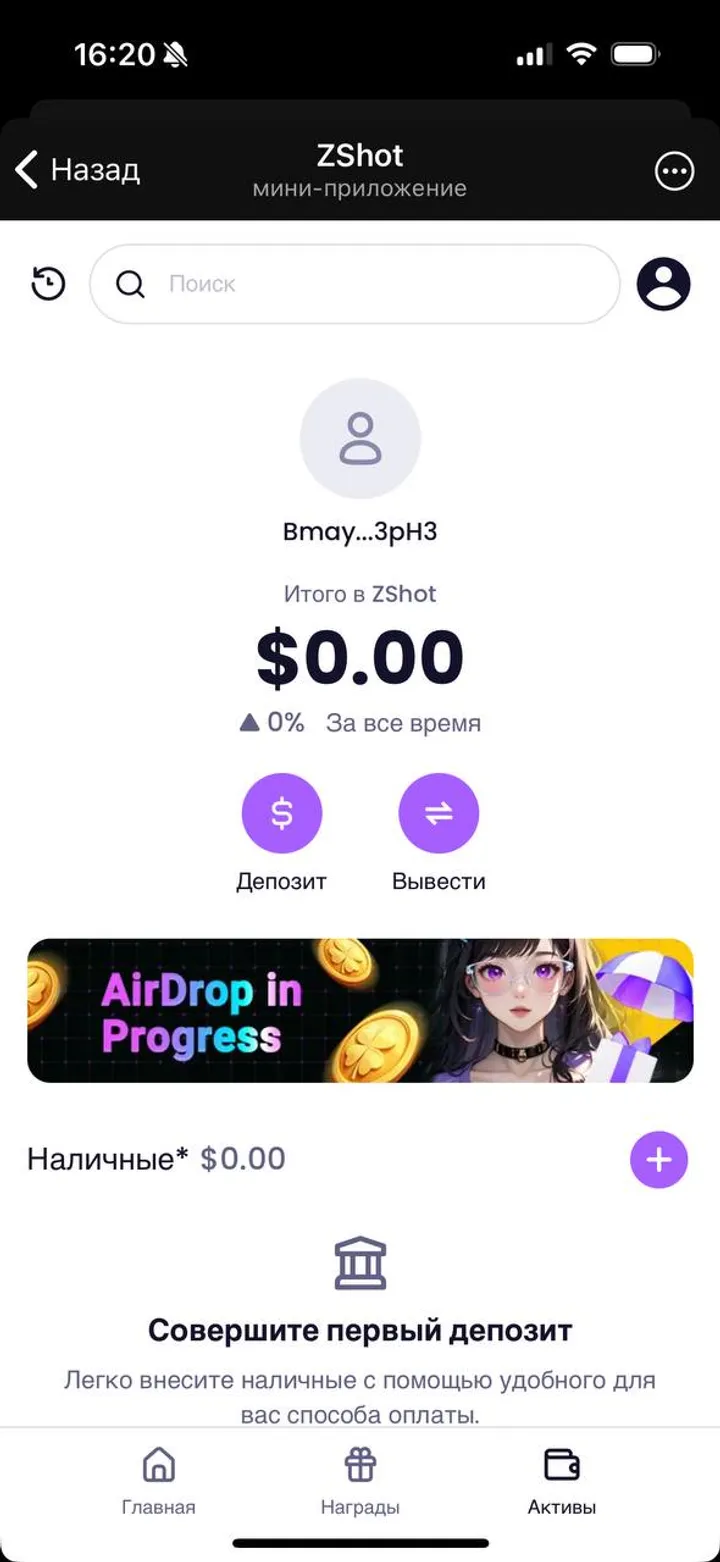This screenshot has width=720, height=1562.
Task: Tap the plus button next to Наличные
Action: click(x=658, y=1159)
